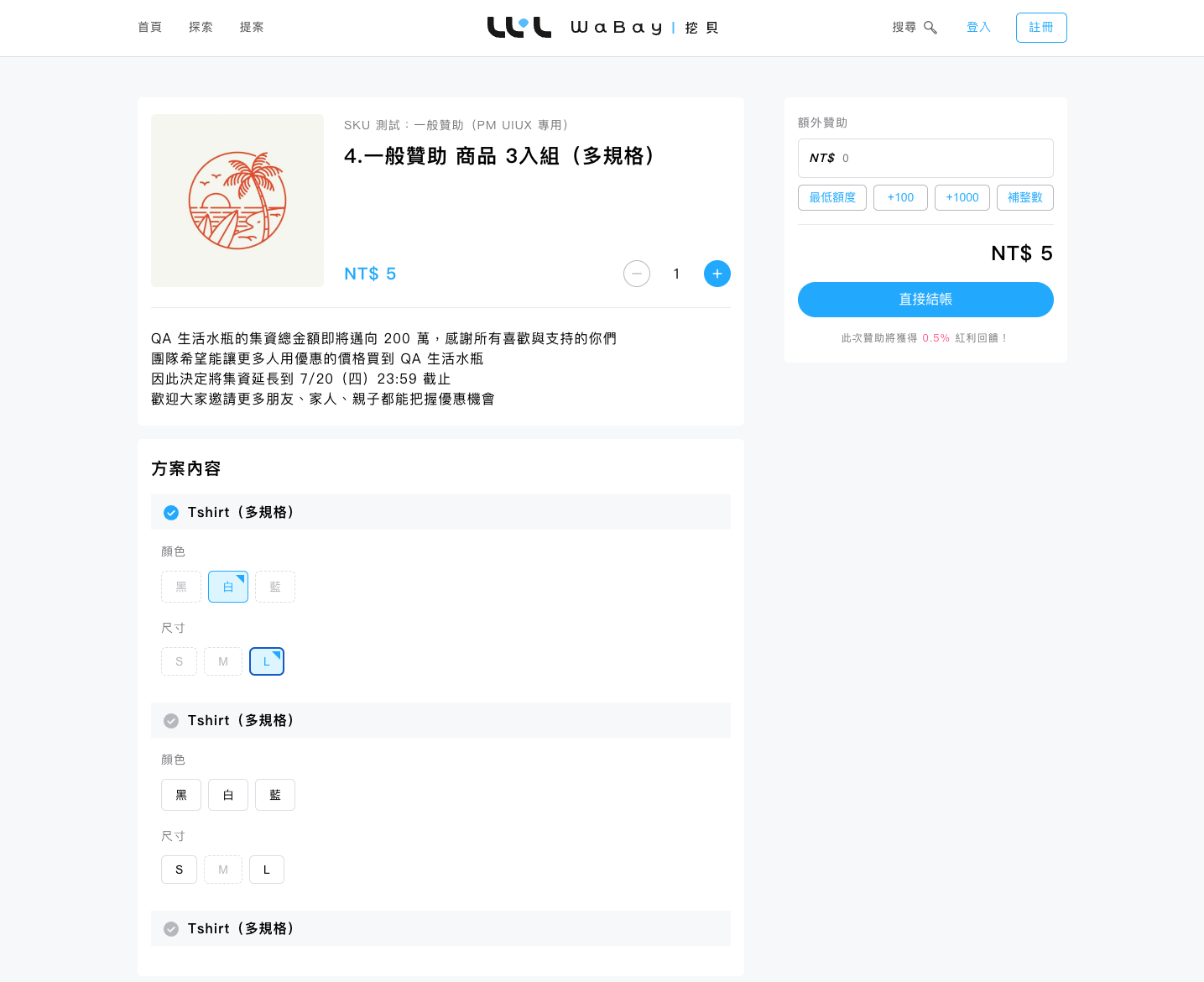The image size is (1204, 982).
Task: Add +100 to extra sponsorship
Action: click(x=899, y=198)
